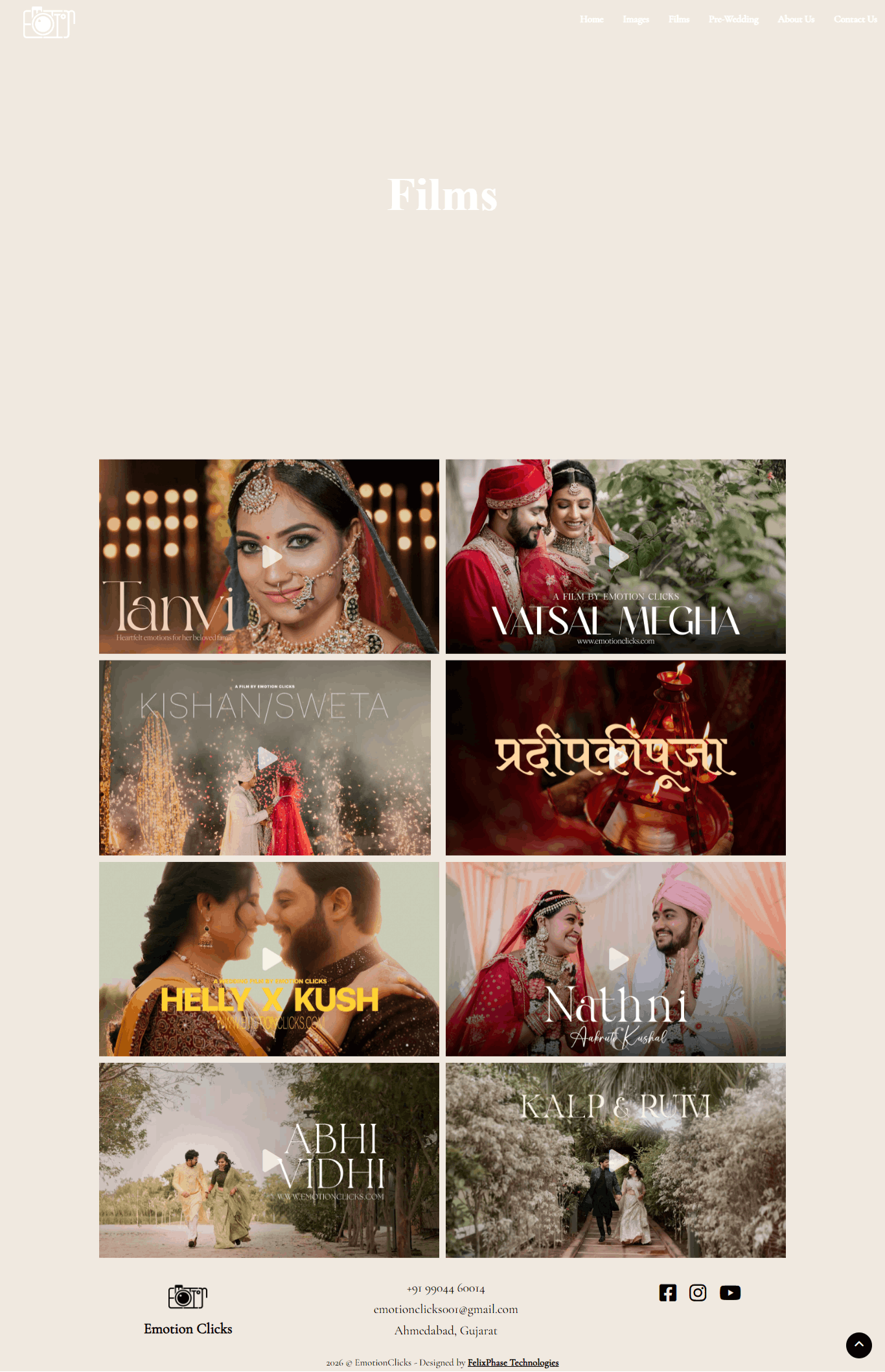The image size is (885, 1372).
Task: Play the Nathni film
Action: (618, 959)
